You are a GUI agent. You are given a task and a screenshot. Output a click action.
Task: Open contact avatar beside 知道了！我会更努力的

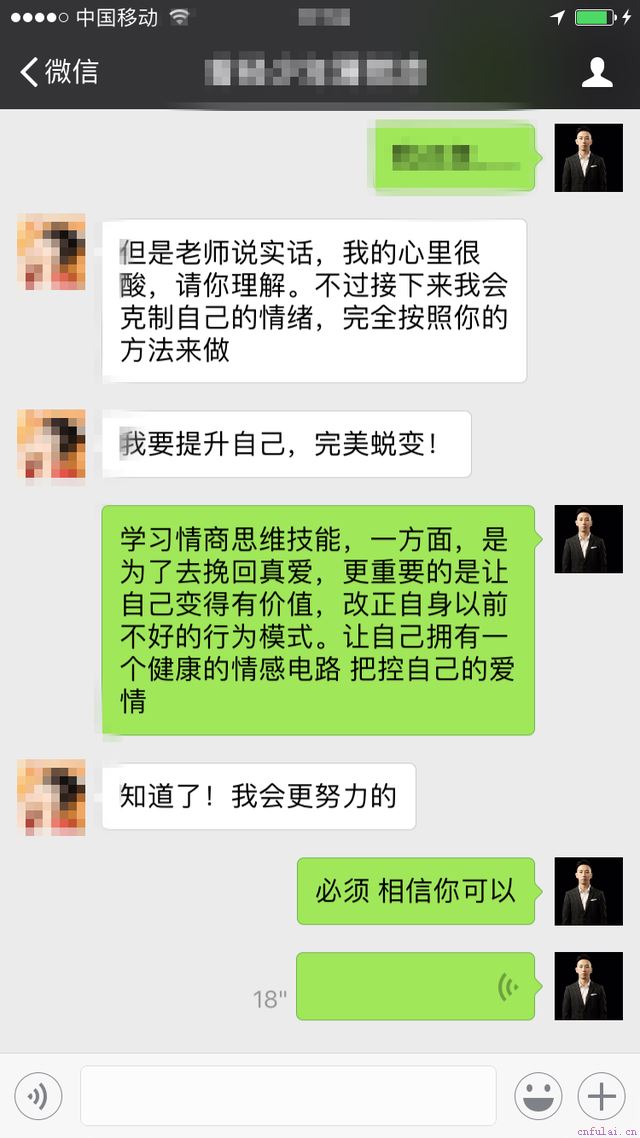click(52, 797)
